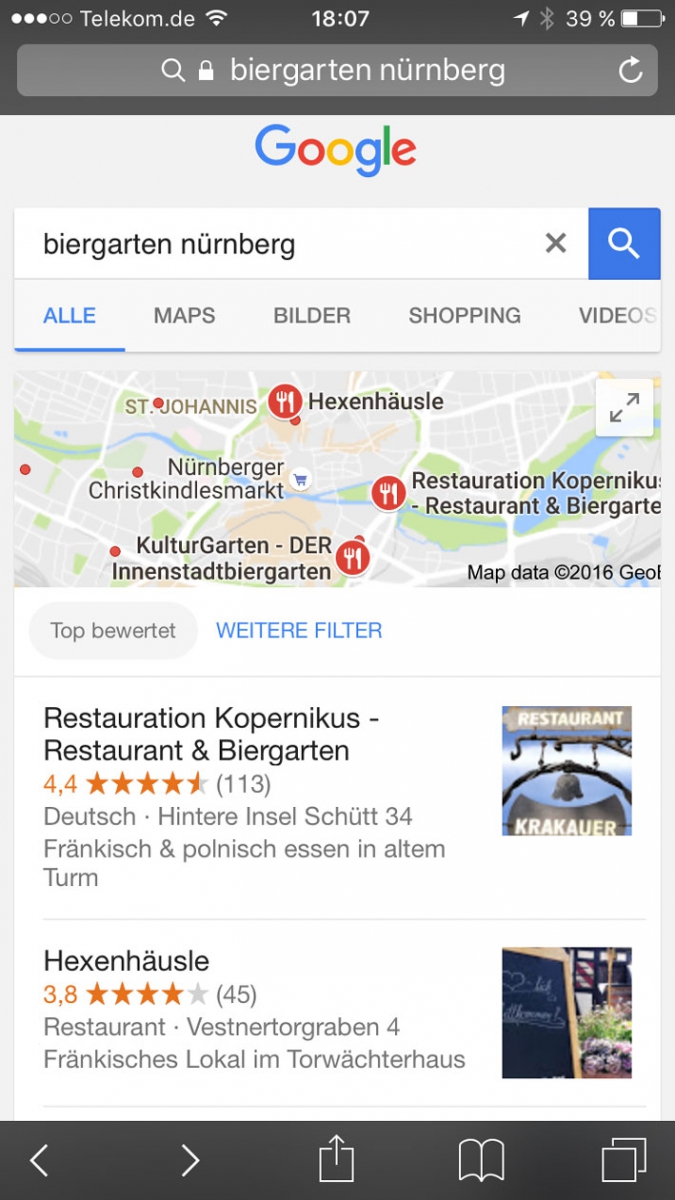Viewport: 675px width, 1200px height.
Task: Open Safari bookmarks
Action: 481,1160
